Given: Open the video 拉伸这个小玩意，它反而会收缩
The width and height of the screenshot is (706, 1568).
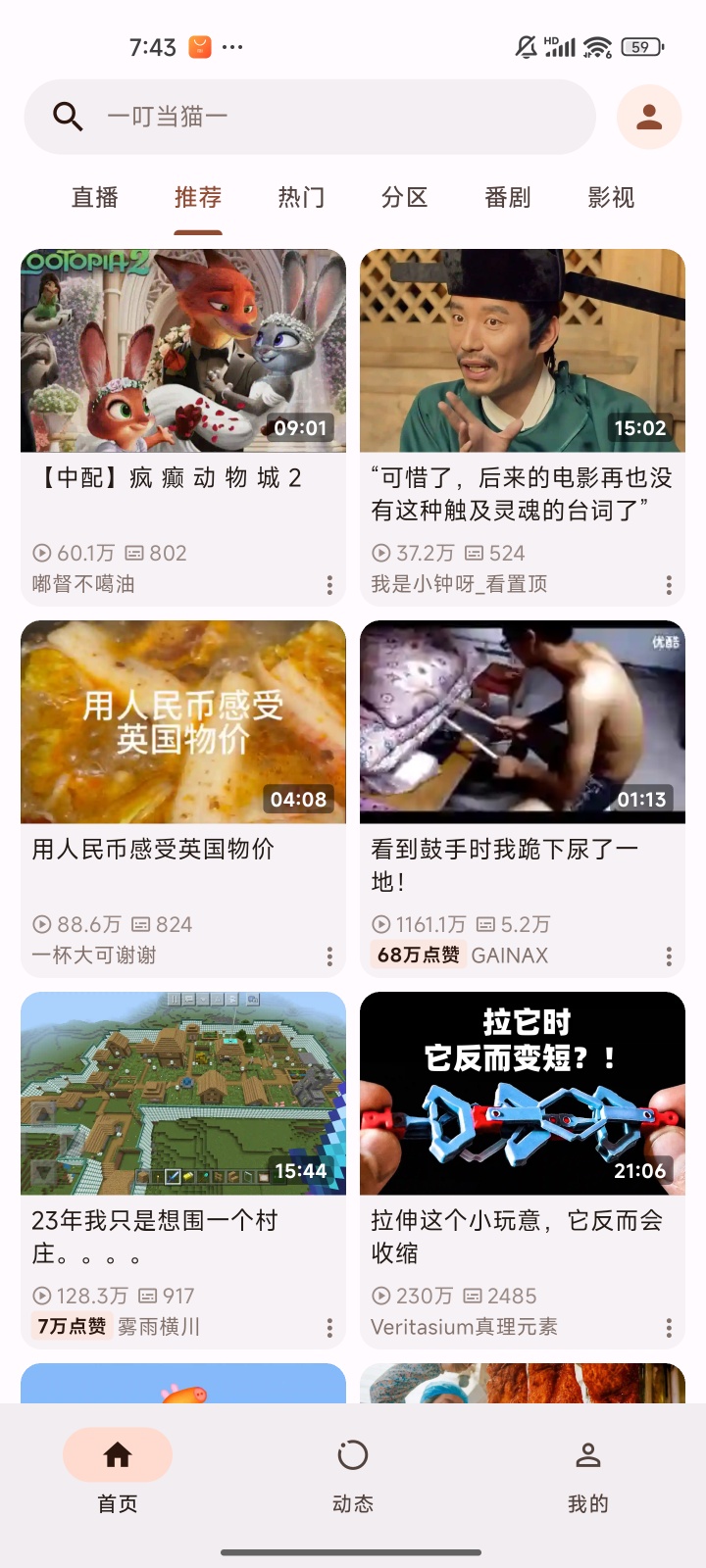Looking at the screenshot, I should (523, 1094).
